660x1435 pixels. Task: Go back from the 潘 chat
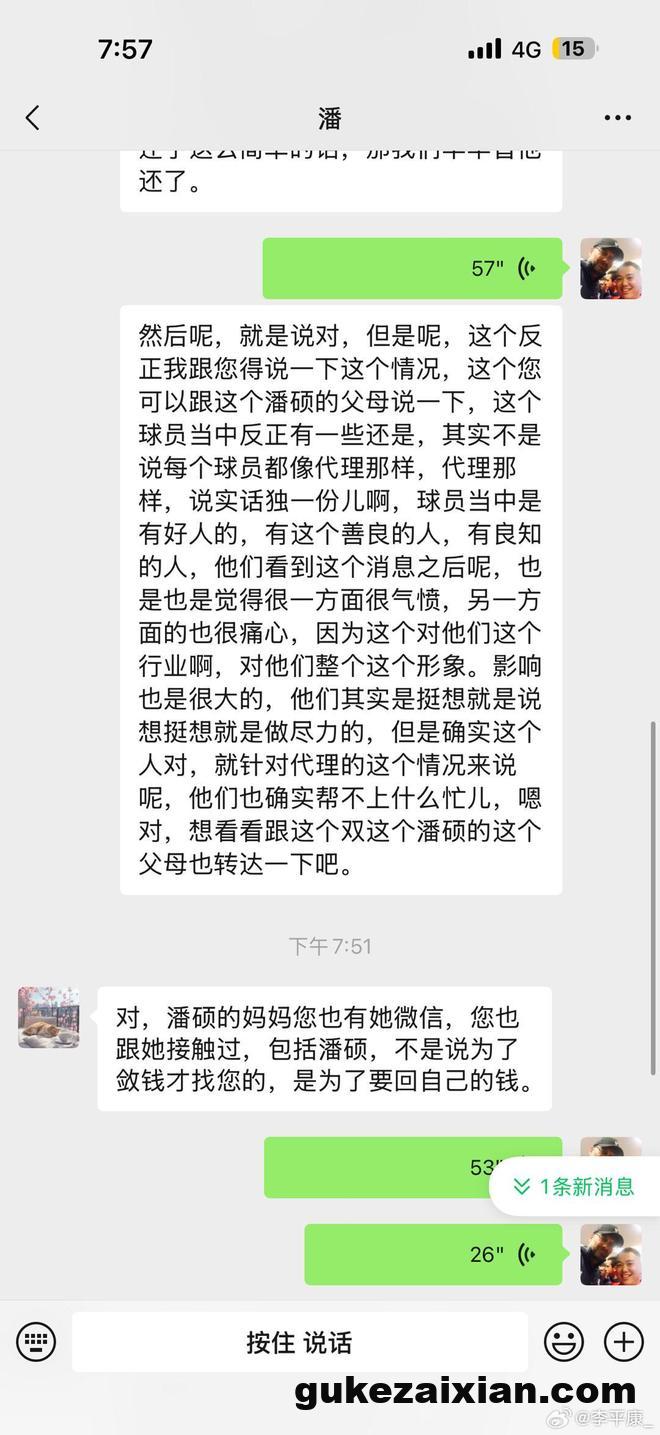click(33, 118)
